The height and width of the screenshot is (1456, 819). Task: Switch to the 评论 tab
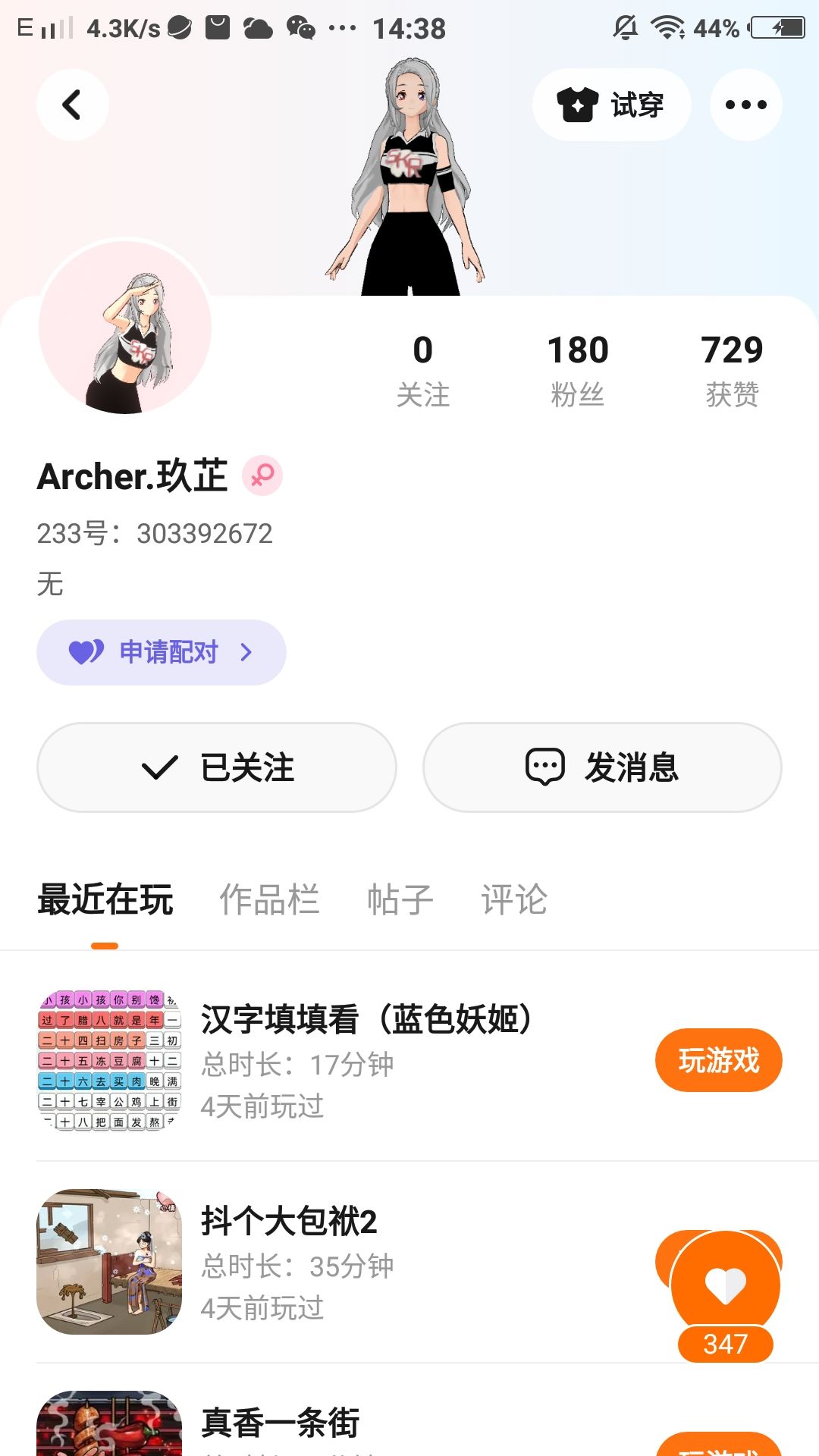pos(514,900)
